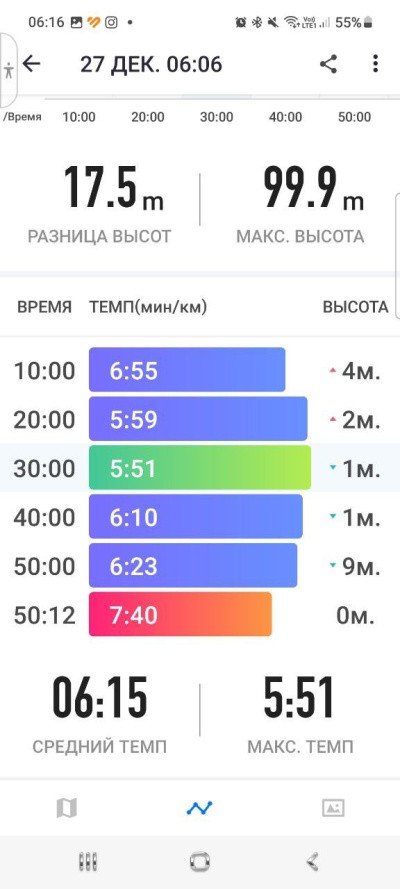This screenshot has width=400, height=889.
Task: Select the 50:00 split with pace 6:23
Action: point(200,566)
